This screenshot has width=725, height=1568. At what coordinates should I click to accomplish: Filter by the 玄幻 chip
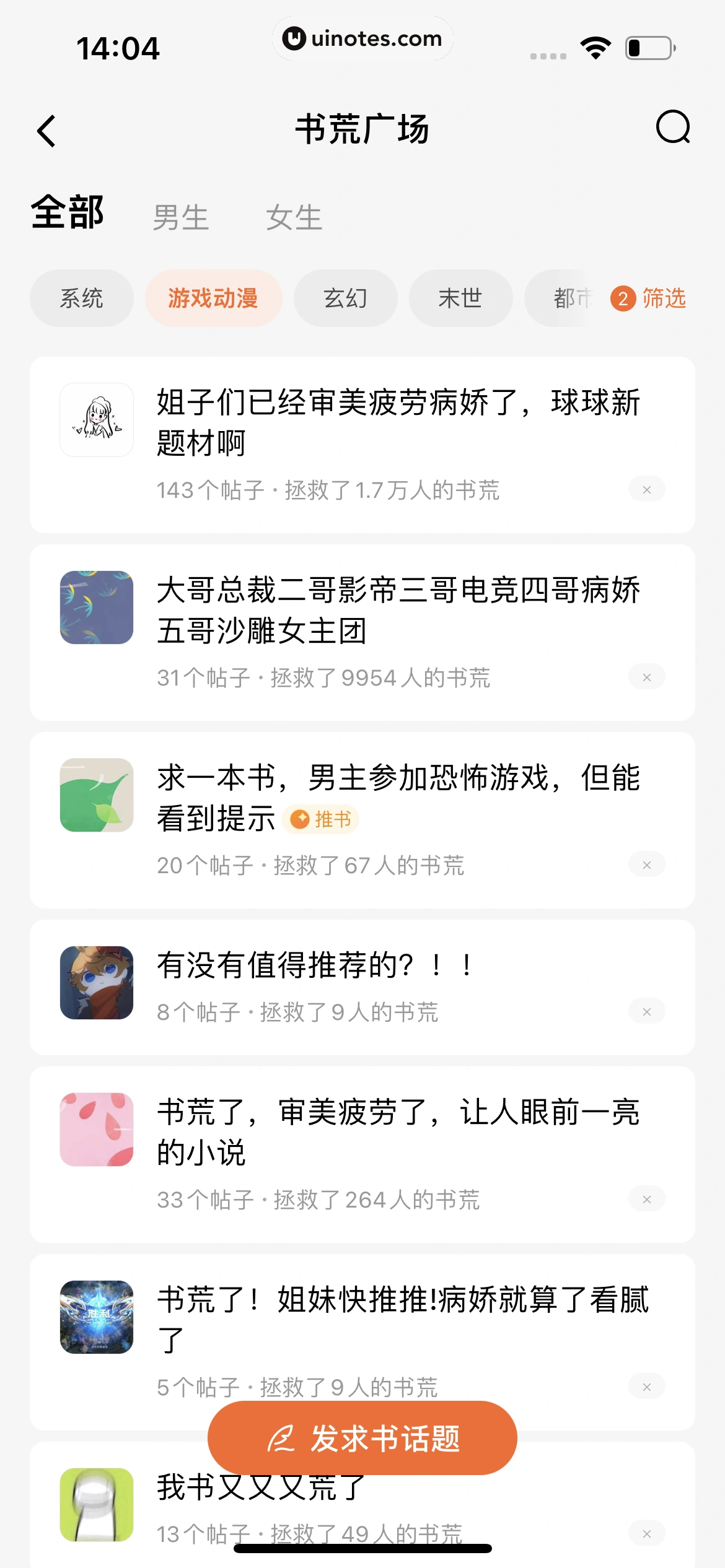pyautogui.click(x=345, y=298)
